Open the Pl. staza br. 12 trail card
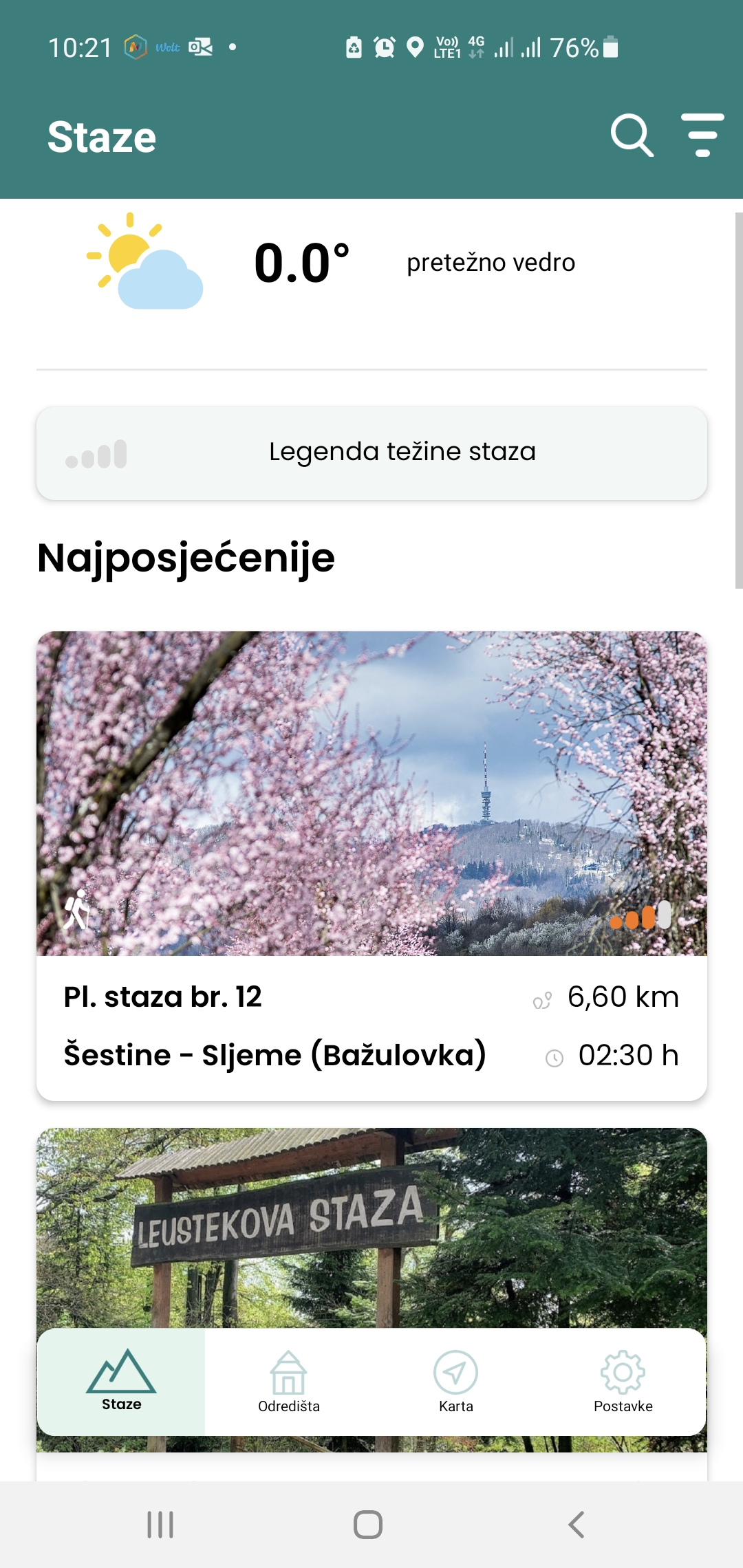The width and height of the screenshot is (743, 1568). click(371, 865)
